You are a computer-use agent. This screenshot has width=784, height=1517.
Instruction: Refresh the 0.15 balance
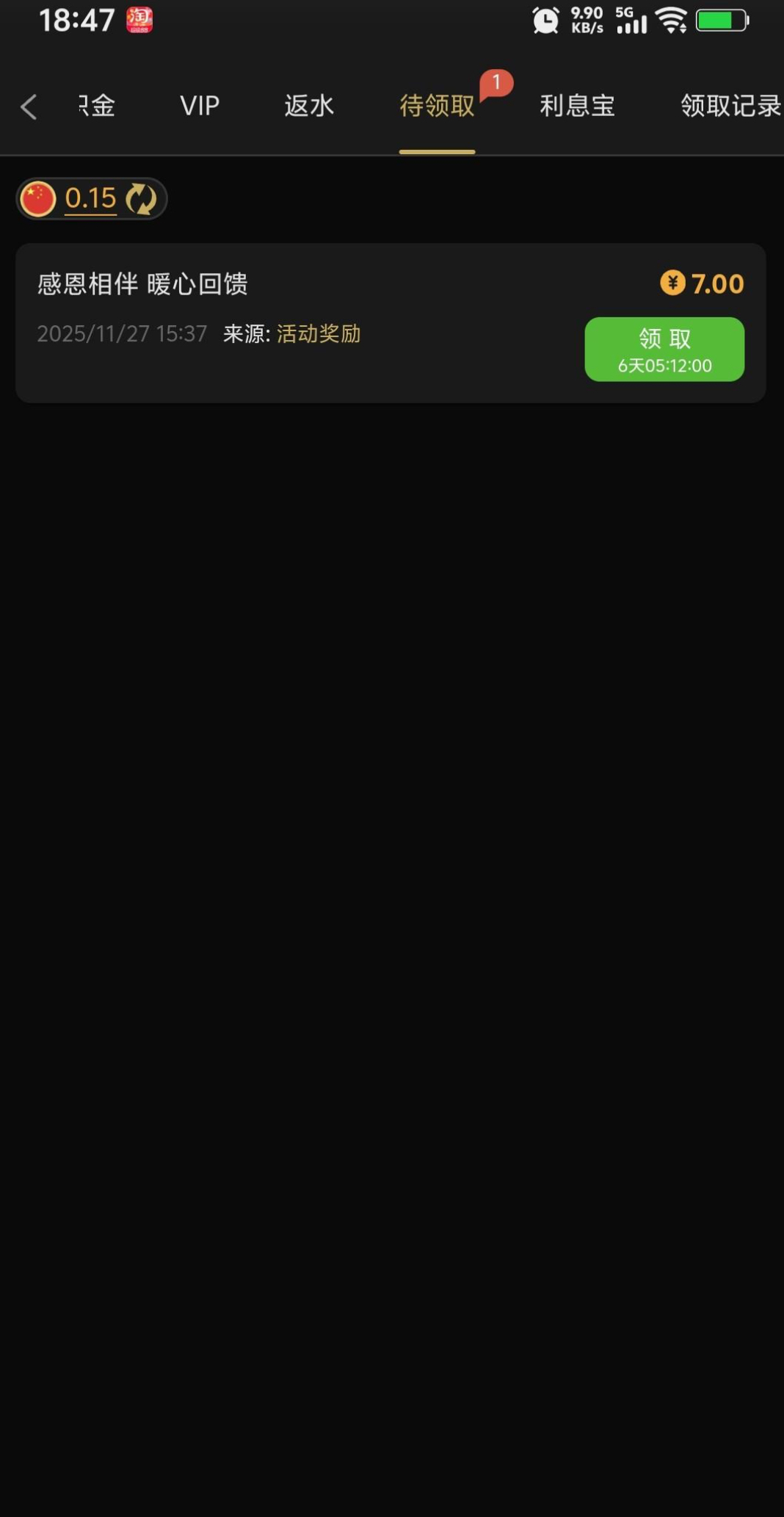click(x=141, y=198)
